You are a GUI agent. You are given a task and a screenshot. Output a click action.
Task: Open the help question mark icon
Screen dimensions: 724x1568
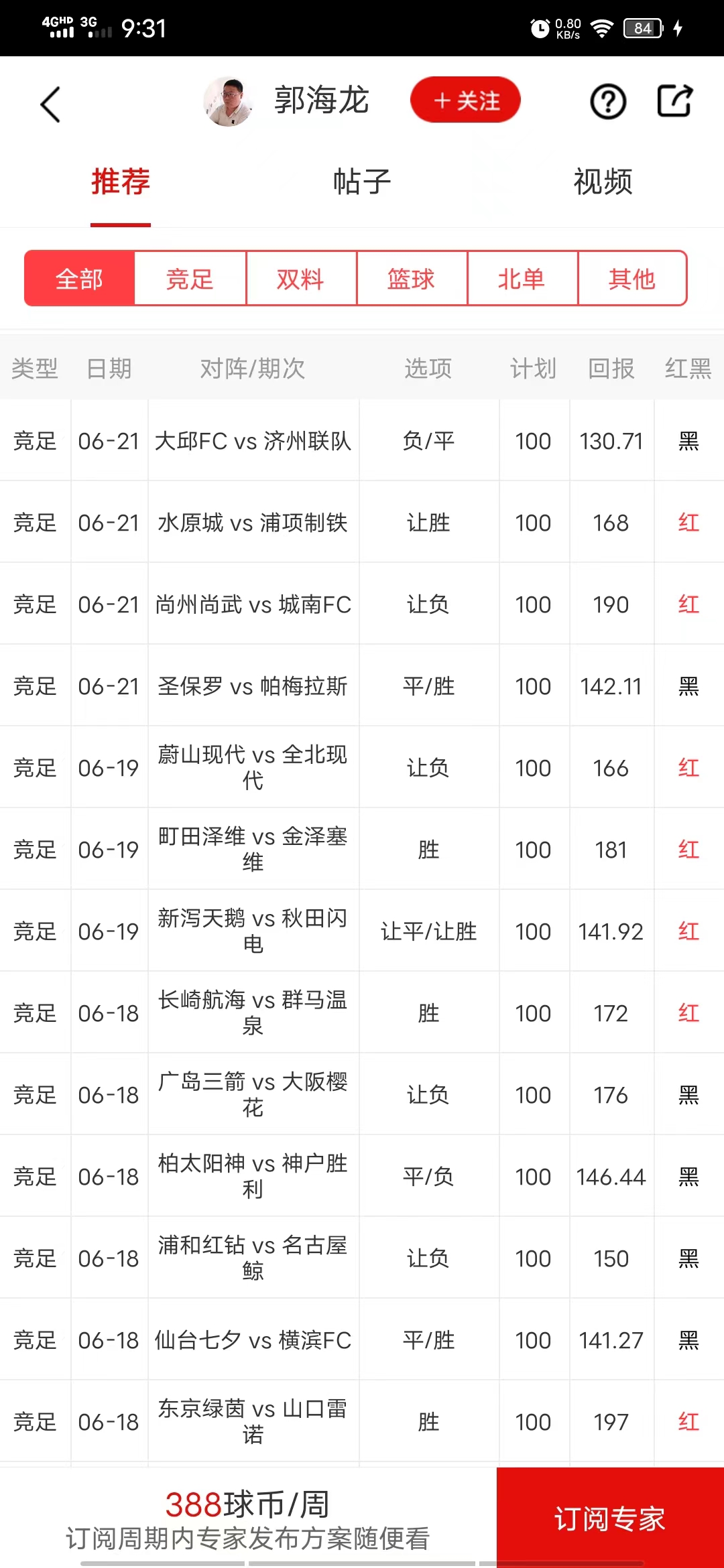pos(607,102)
